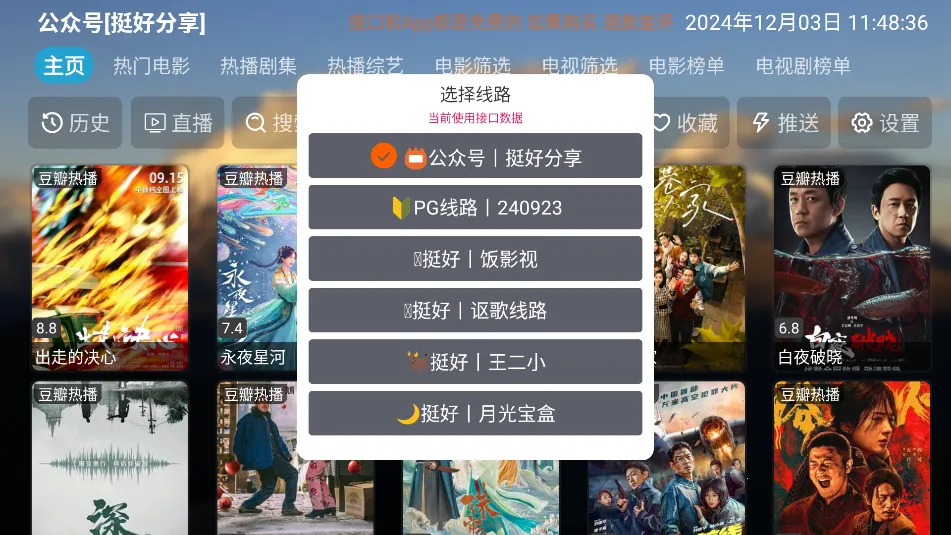Pick the 挺好｜讴歌线路 option

coord(475,310)
